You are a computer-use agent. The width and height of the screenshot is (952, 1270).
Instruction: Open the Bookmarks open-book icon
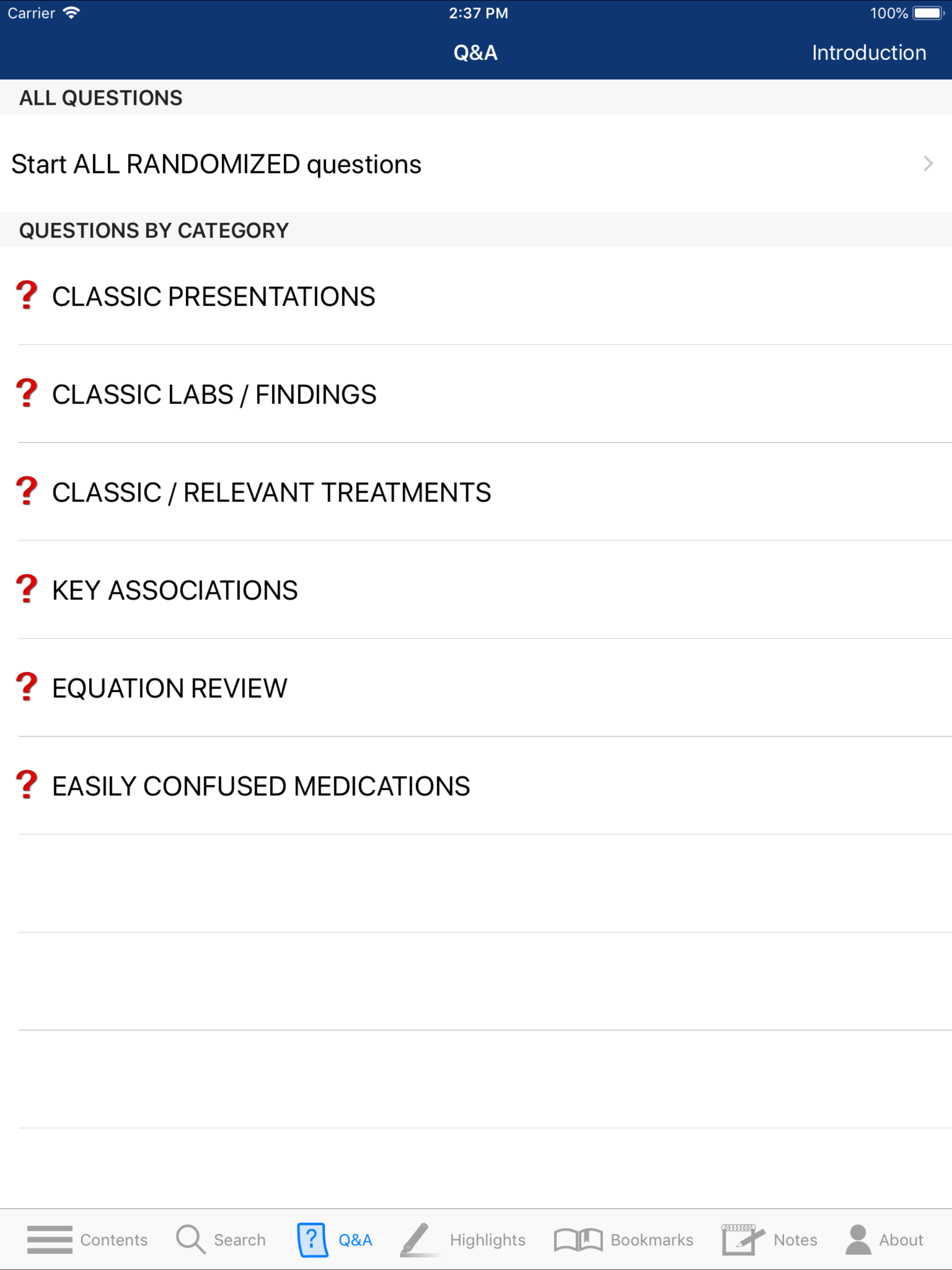click(578, 1240)
